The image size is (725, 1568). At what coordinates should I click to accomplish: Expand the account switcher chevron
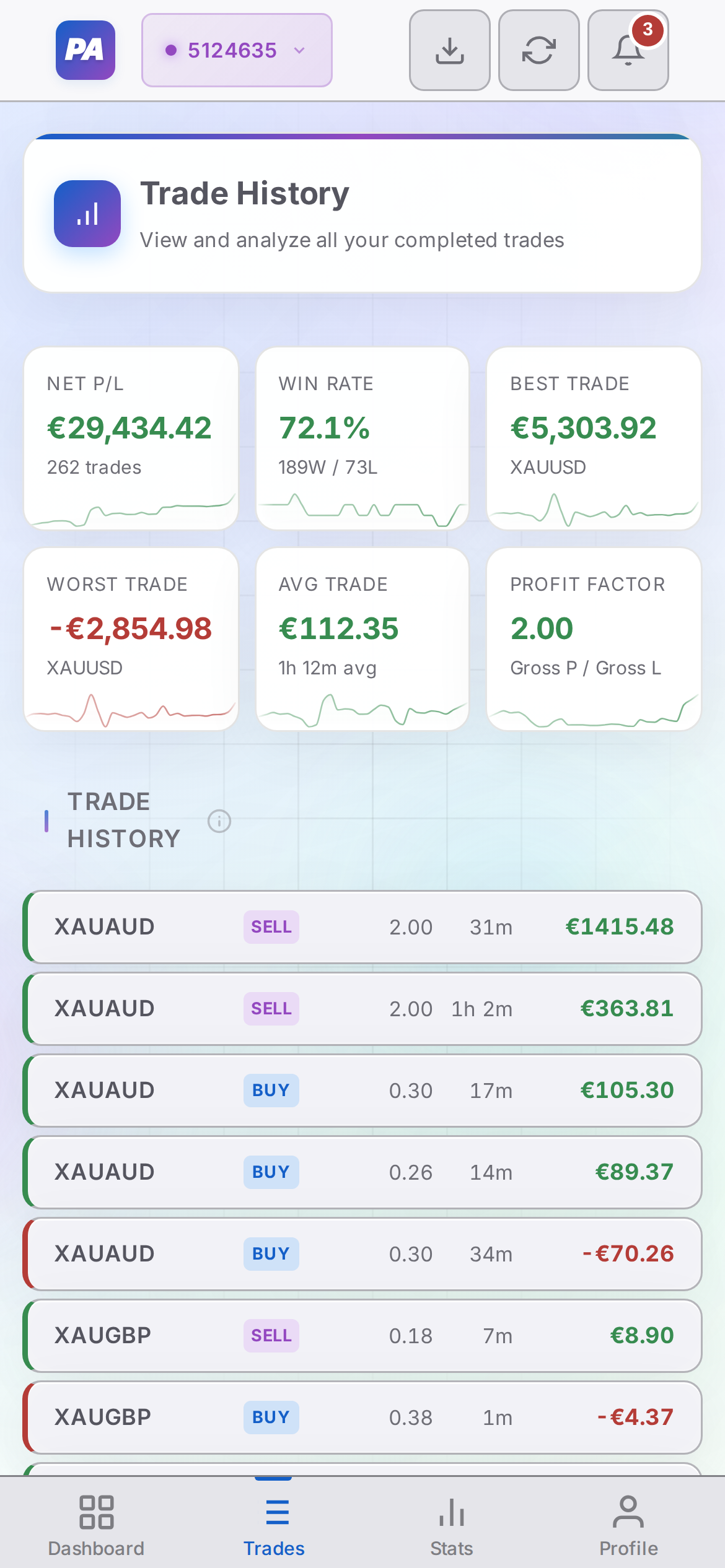[300, 50]
